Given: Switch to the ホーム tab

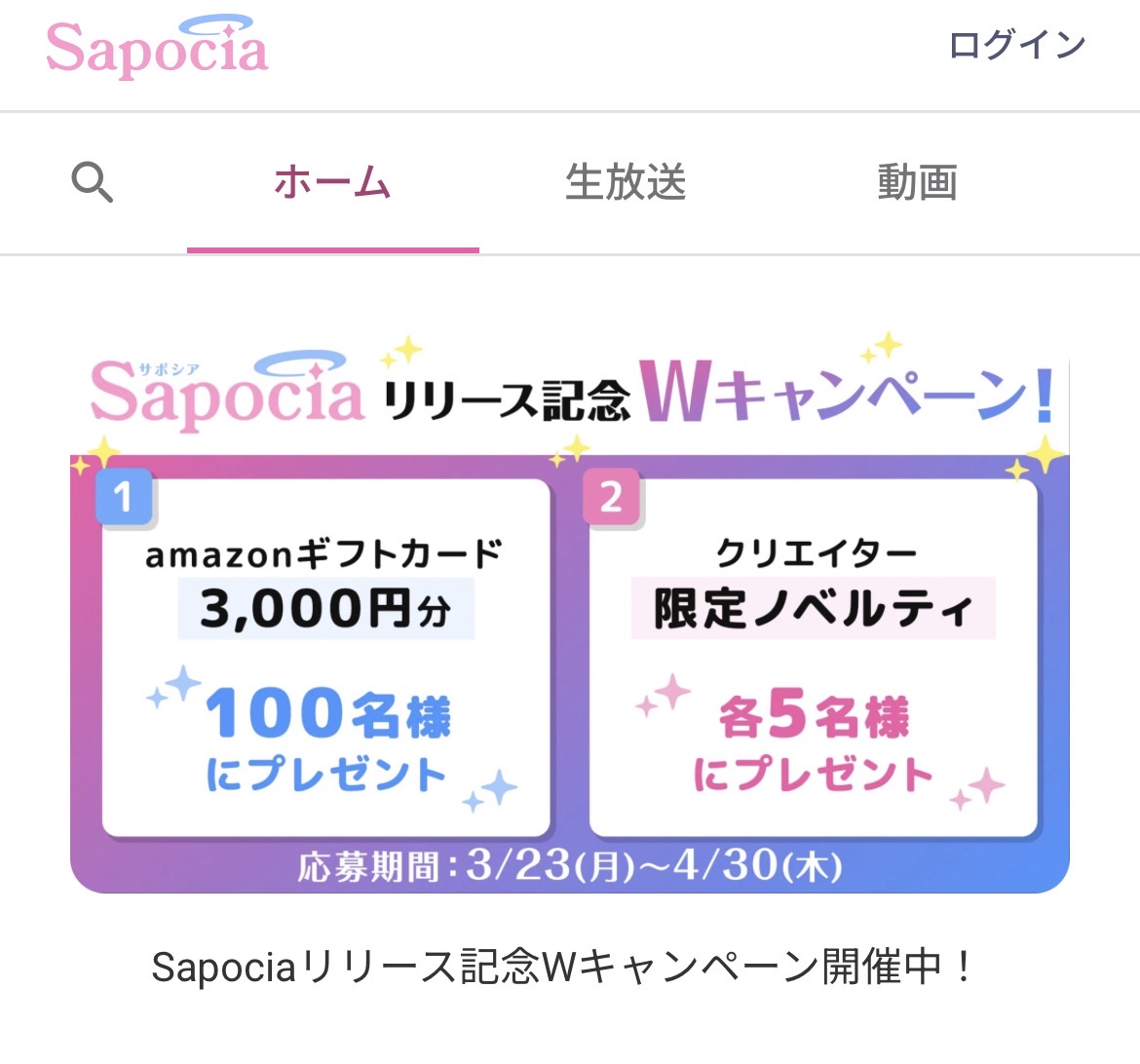Looking at the screenshot, I should point(332,182).
